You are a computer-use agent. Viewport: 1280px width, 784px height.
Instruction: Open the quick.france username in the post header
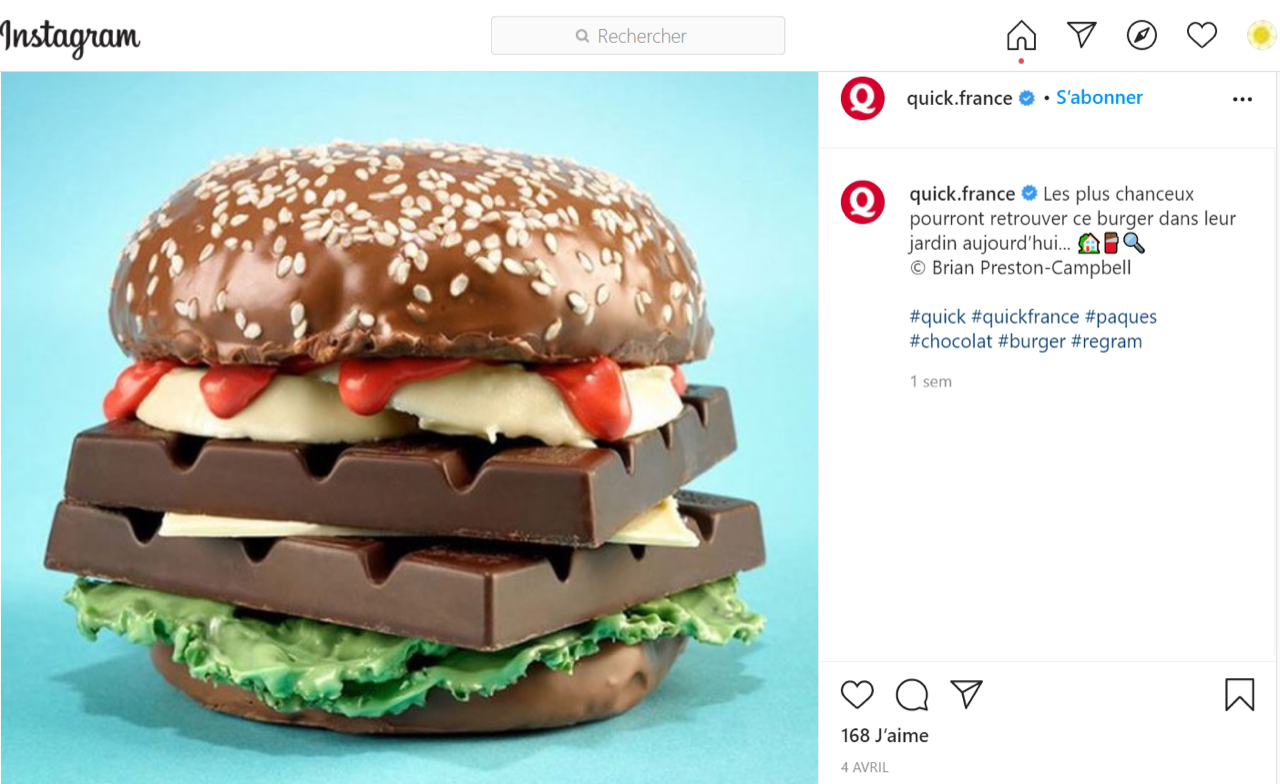959,98
